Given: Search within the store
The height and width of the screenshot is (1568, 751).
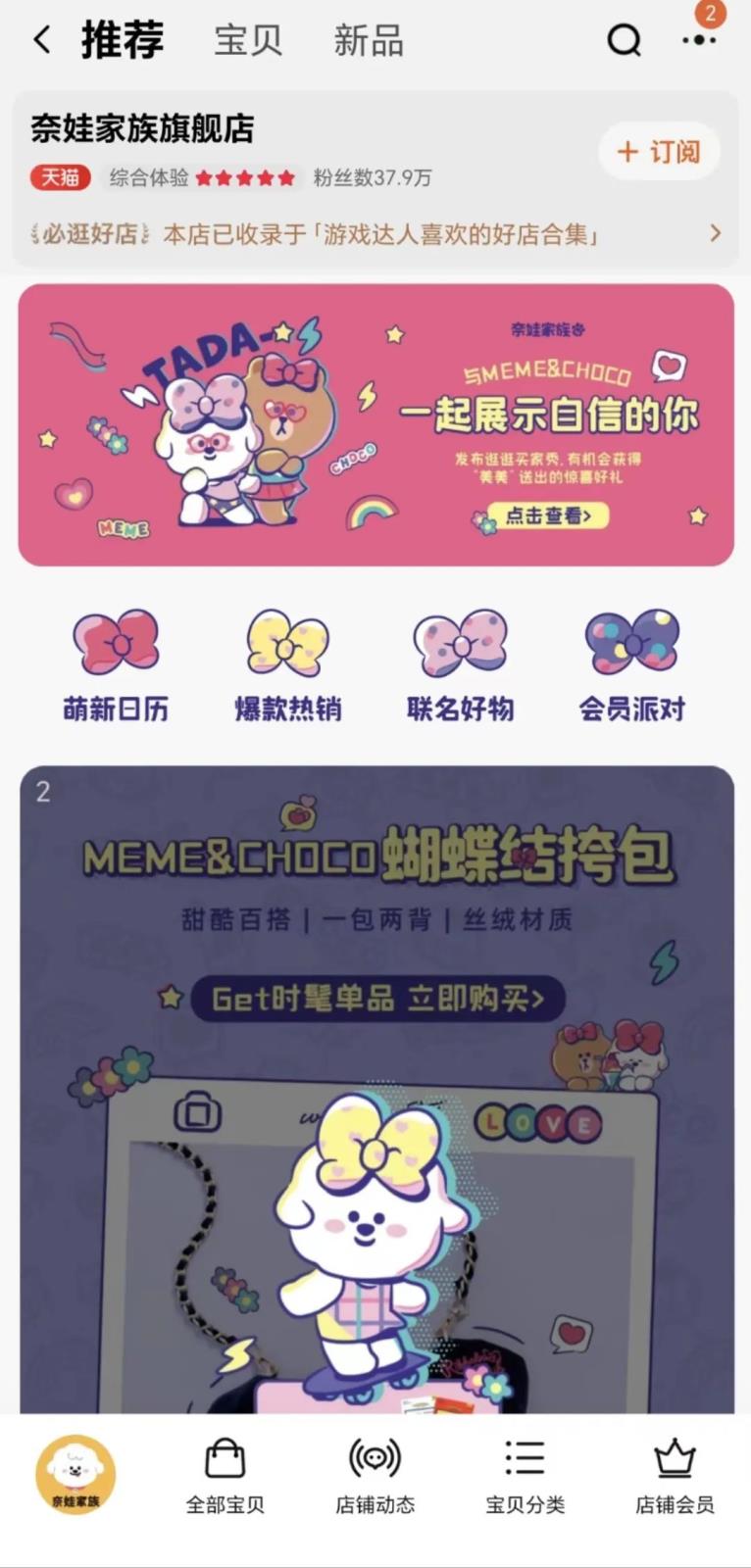Looking at the screenshot, I should (624, 40).
